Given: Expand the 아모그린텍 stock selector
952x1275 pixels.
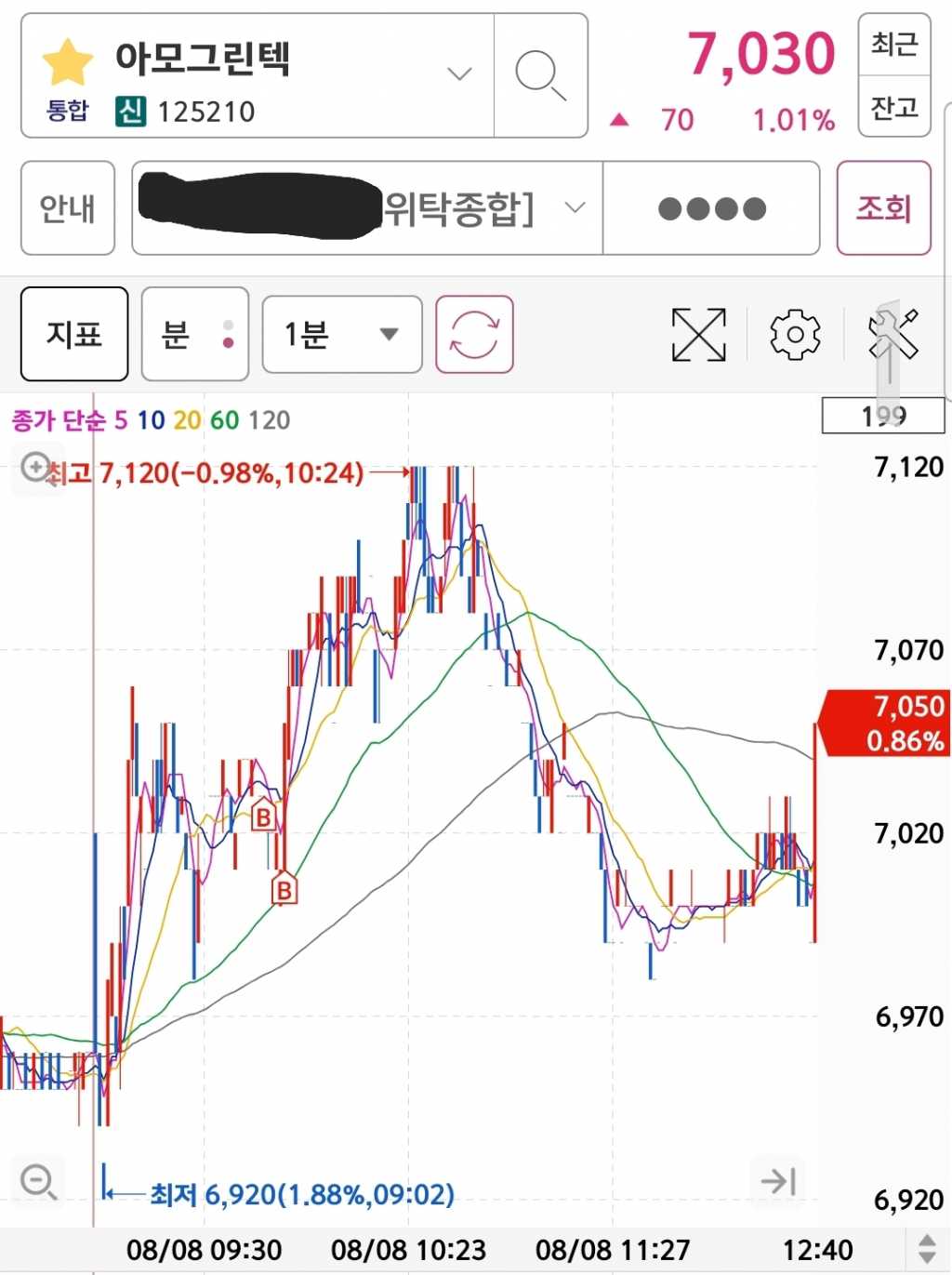Looking at the screenshot, I should 459,74.
